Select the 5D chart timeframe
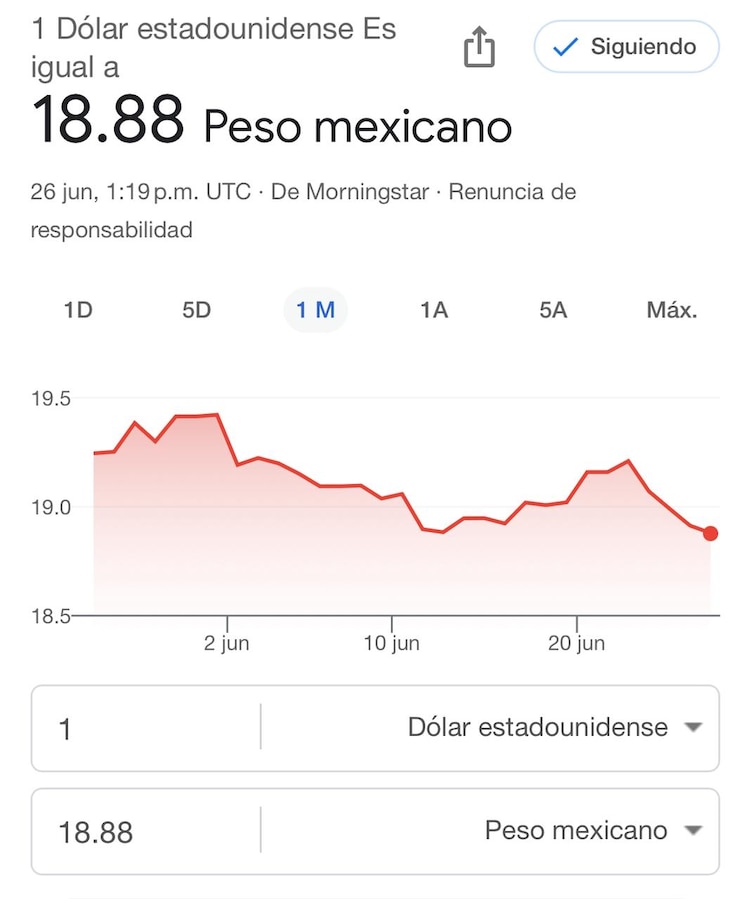The image size is (750, 899). (196, 310)
